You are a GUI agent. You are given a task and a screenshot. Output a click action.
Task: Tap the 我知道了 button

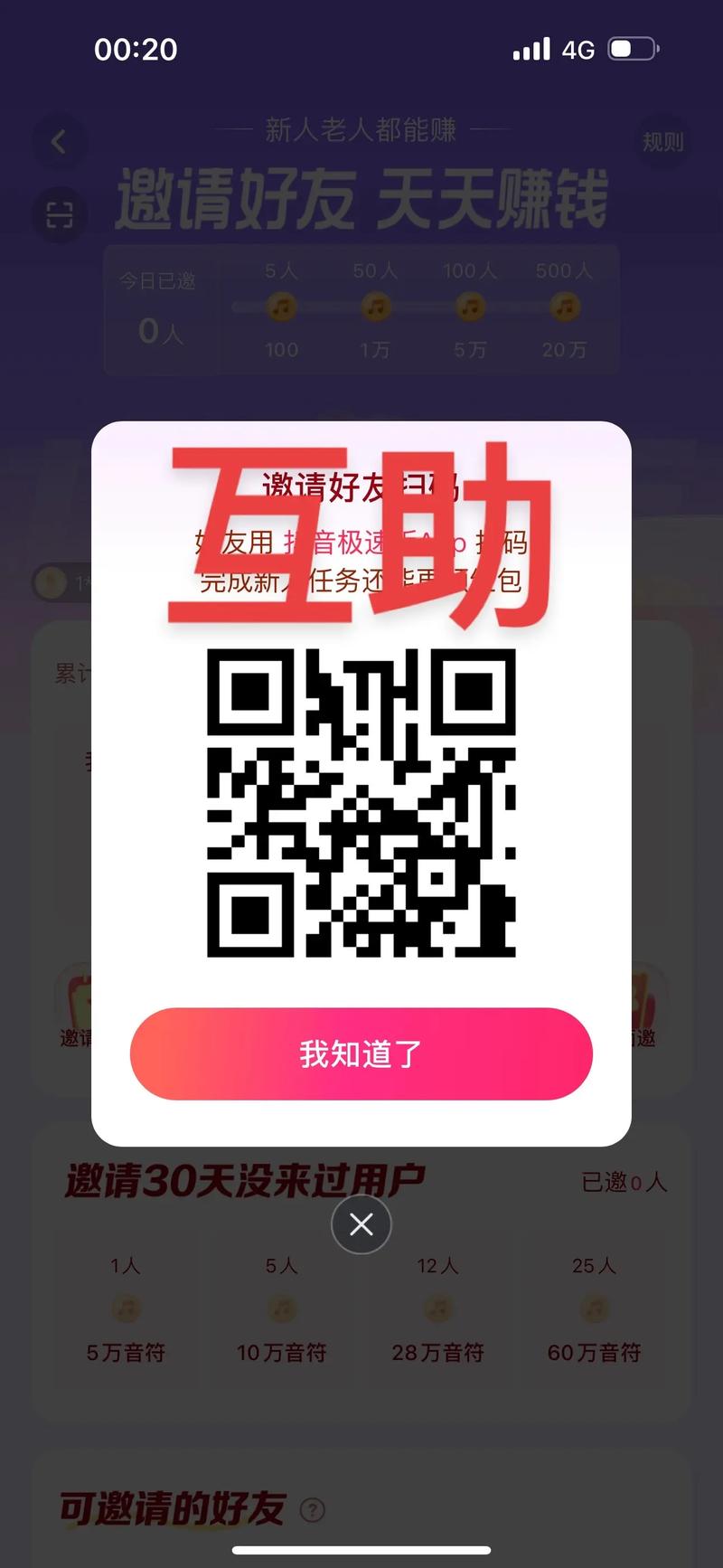coord(361,1053)
